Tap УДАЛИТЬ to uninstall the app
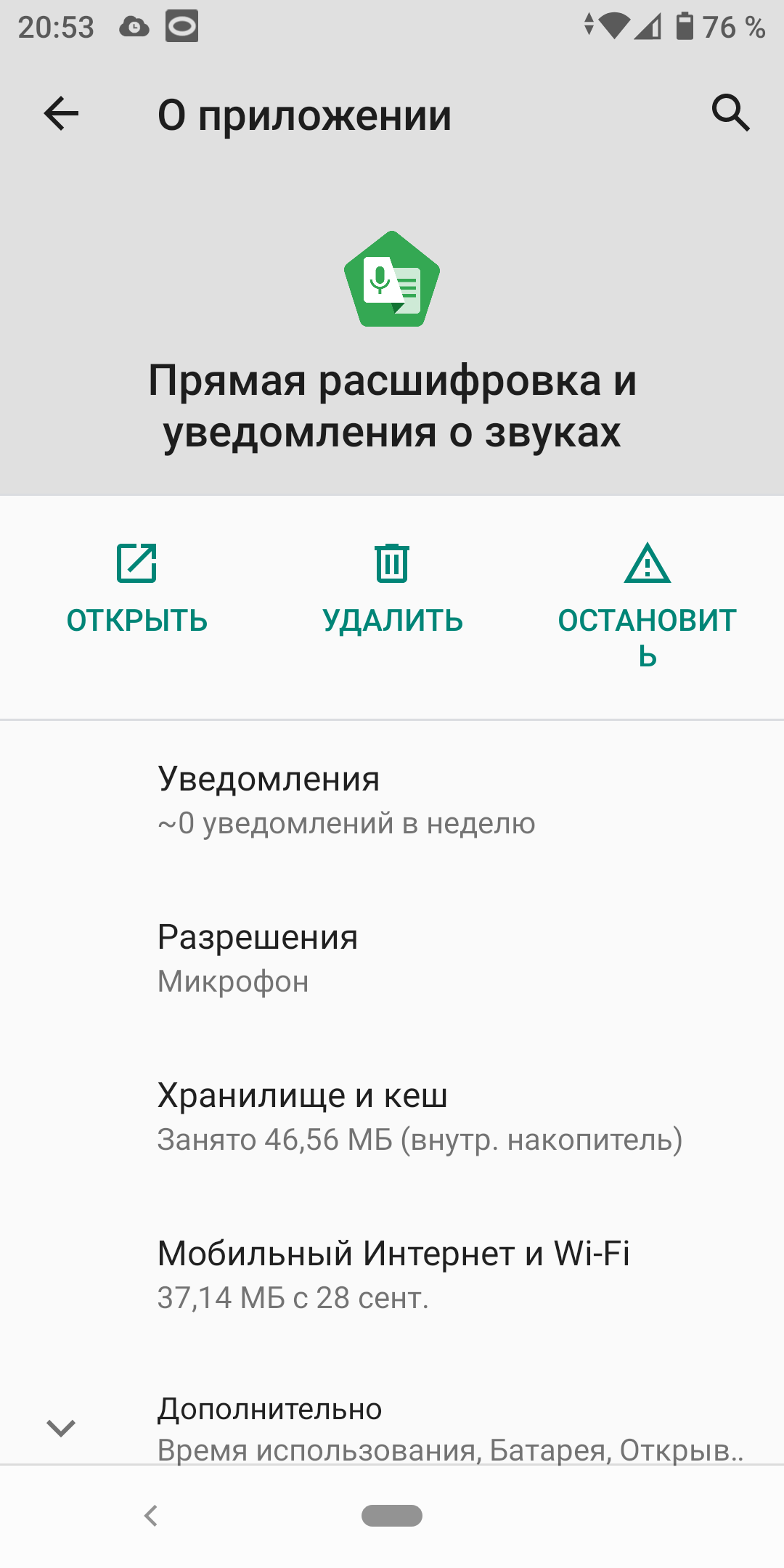Screen dimensions: 784x1568 pos(392,589)
